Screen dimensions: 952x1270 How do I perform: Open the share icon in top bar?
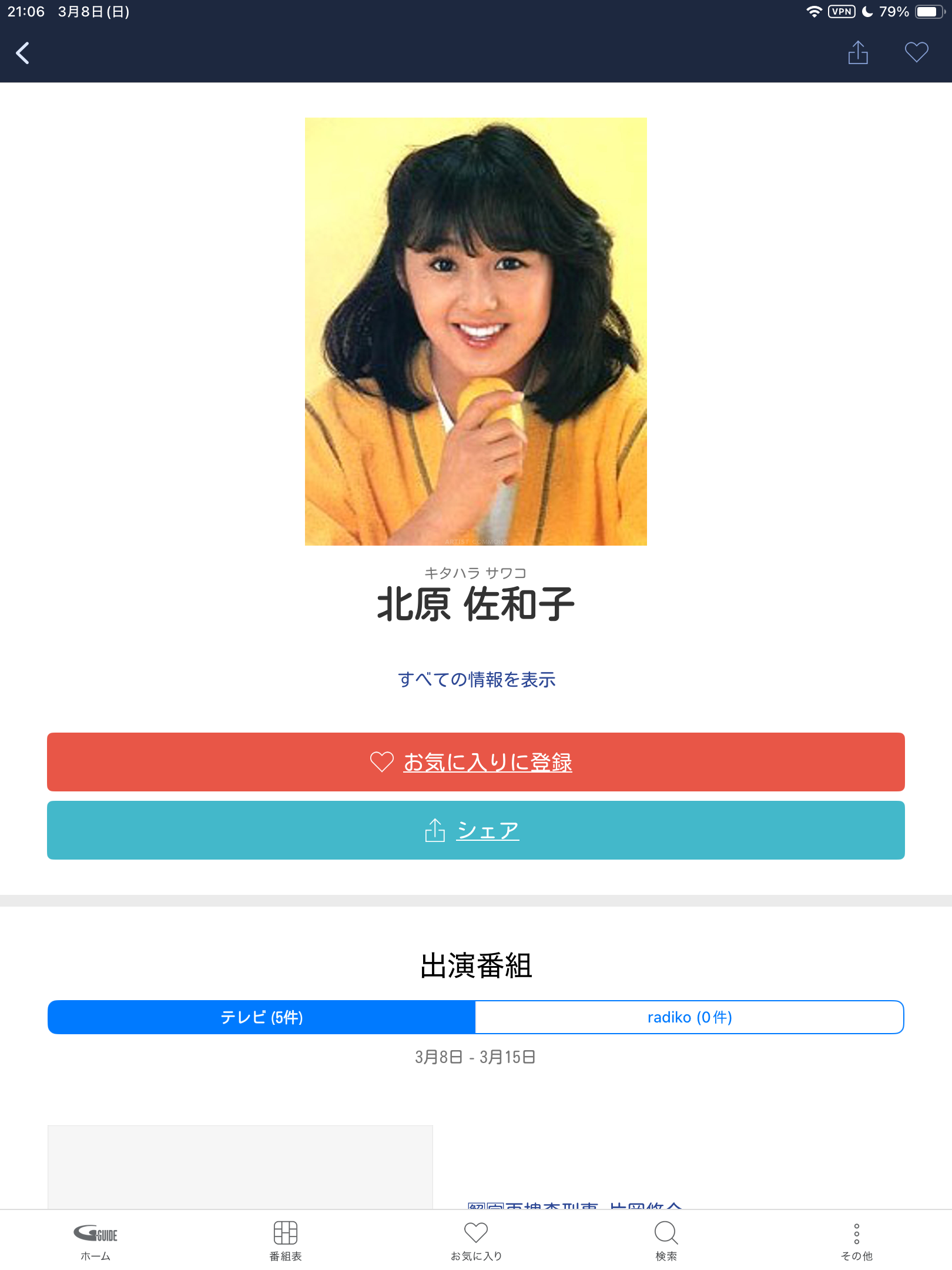[858, 53]
